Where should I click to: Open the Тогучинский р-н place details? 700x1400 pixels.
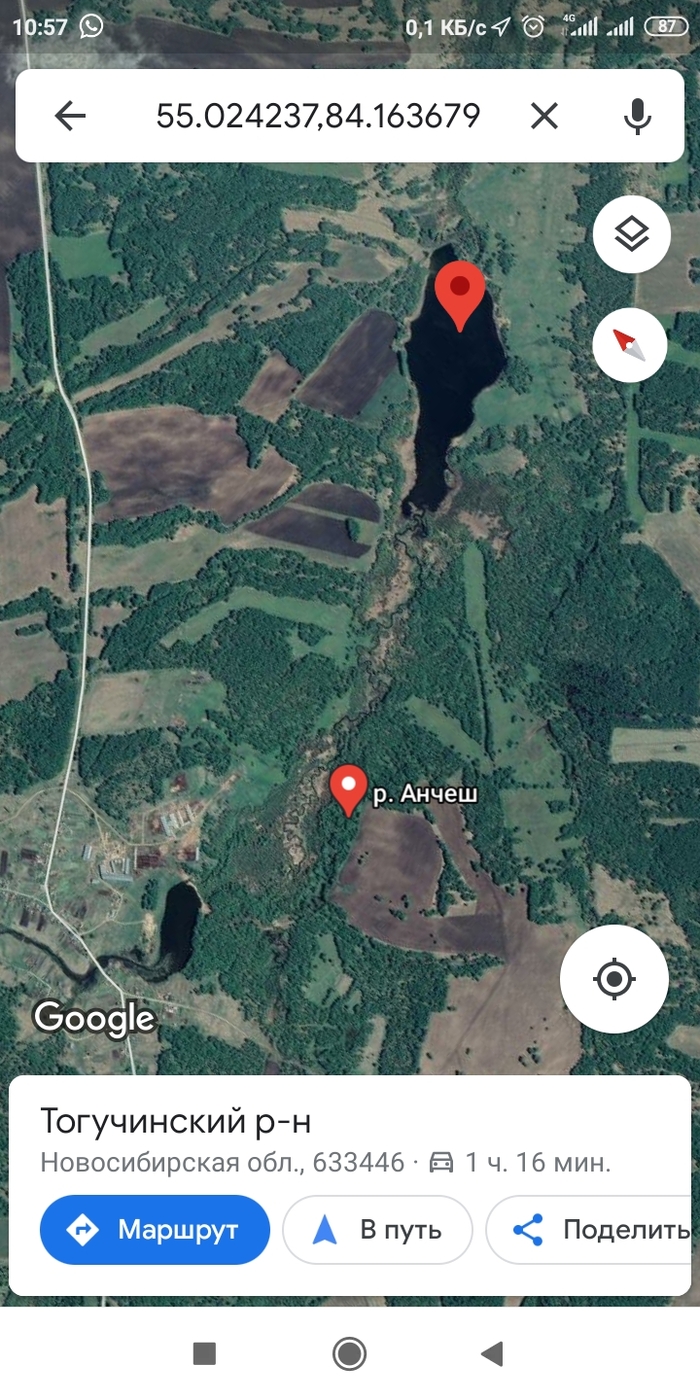(x=176, y=1121)
